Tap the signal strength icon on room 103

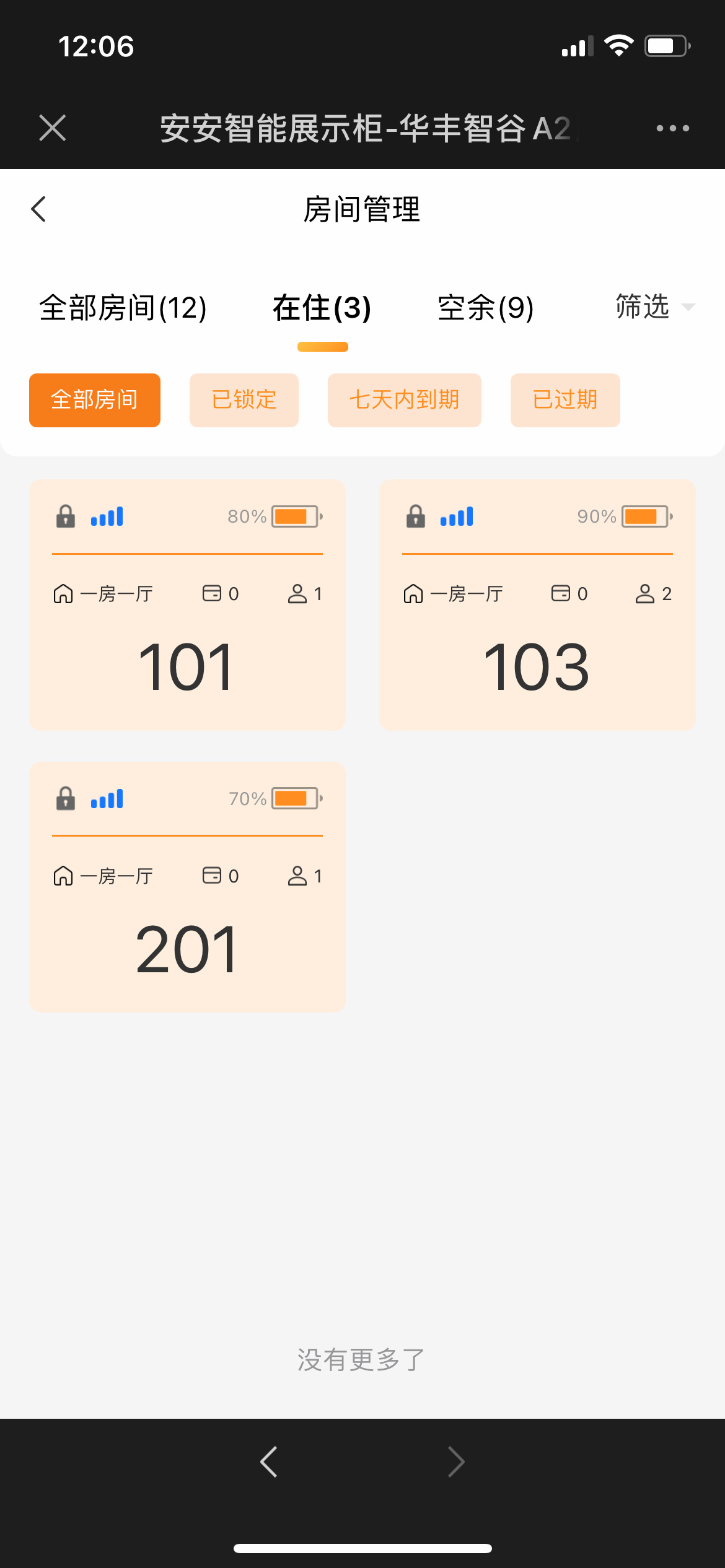click(455, 515)
